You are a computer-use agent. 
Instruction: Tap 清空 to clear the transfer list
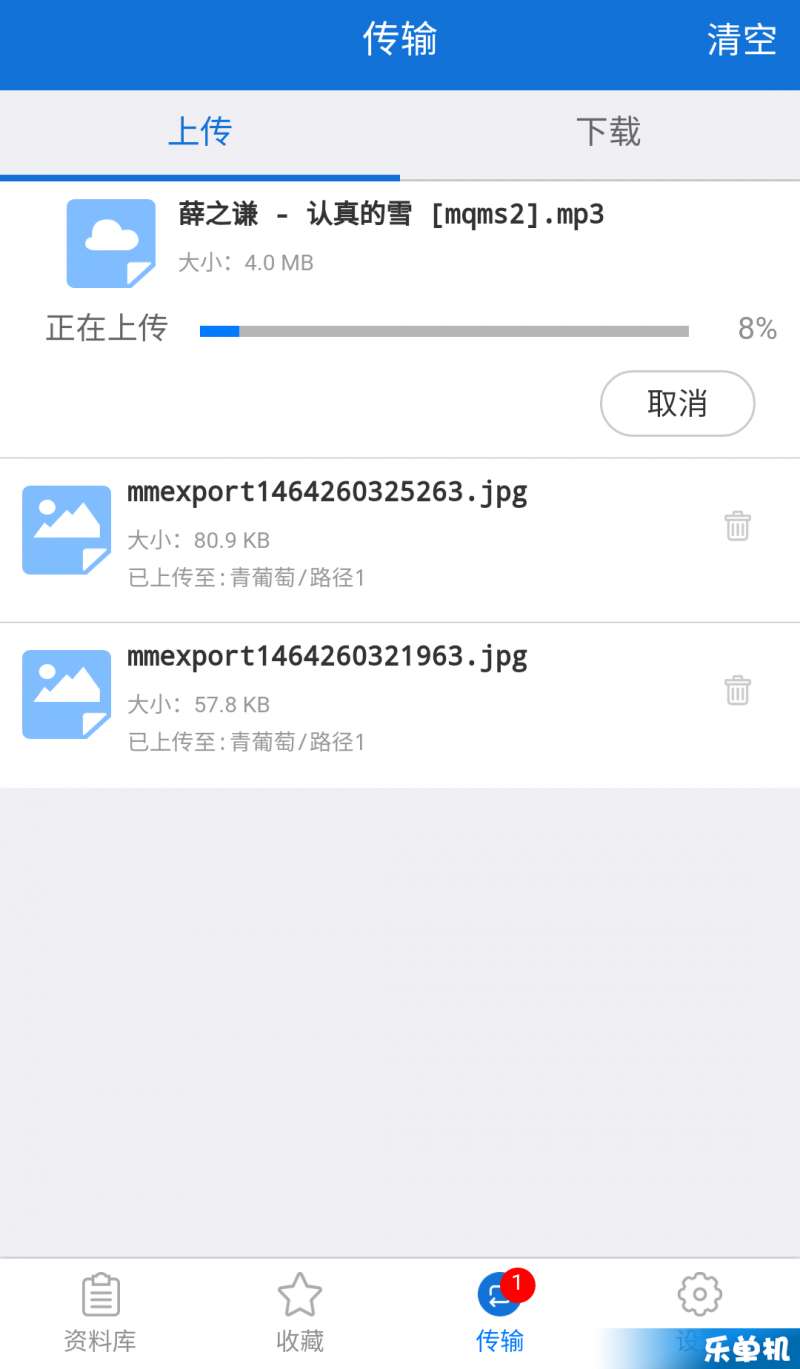tap(741, 40)
